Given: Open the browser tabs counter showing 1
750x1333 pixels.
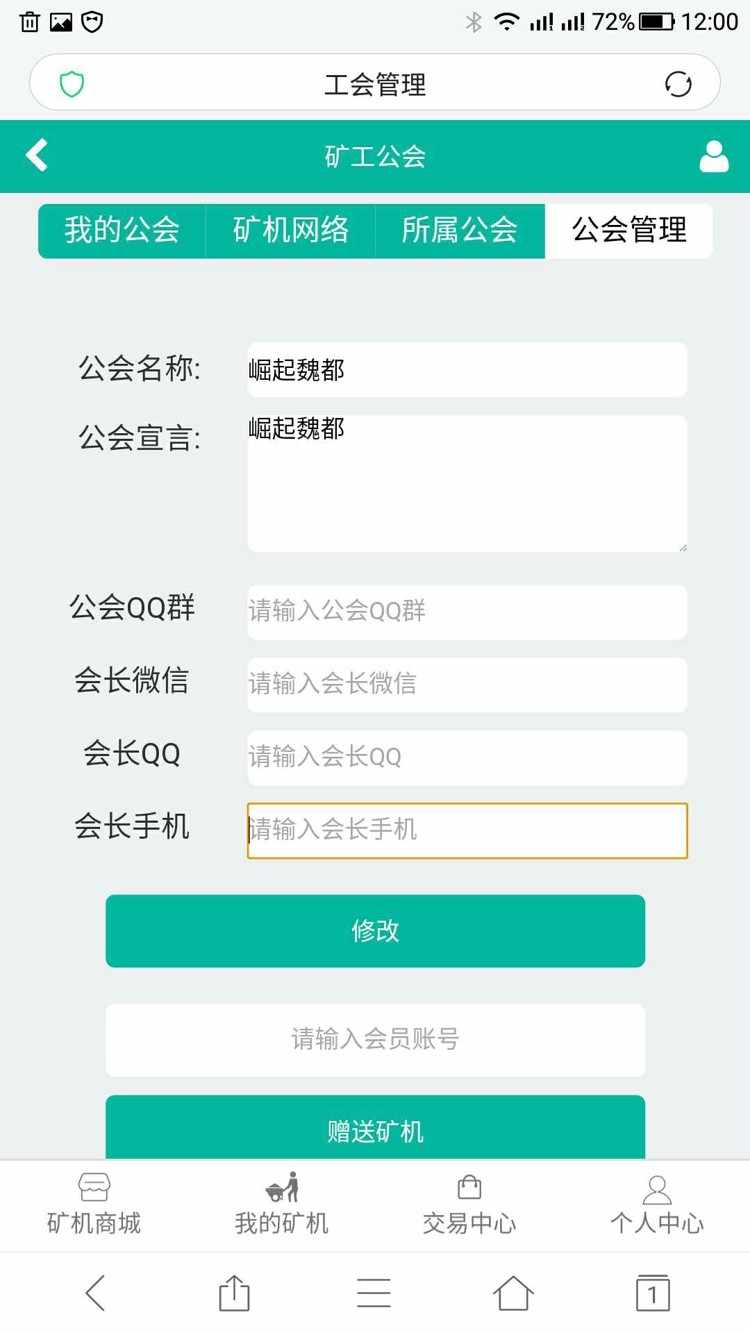Looking at the screenshot, I should pos(651,1292).
